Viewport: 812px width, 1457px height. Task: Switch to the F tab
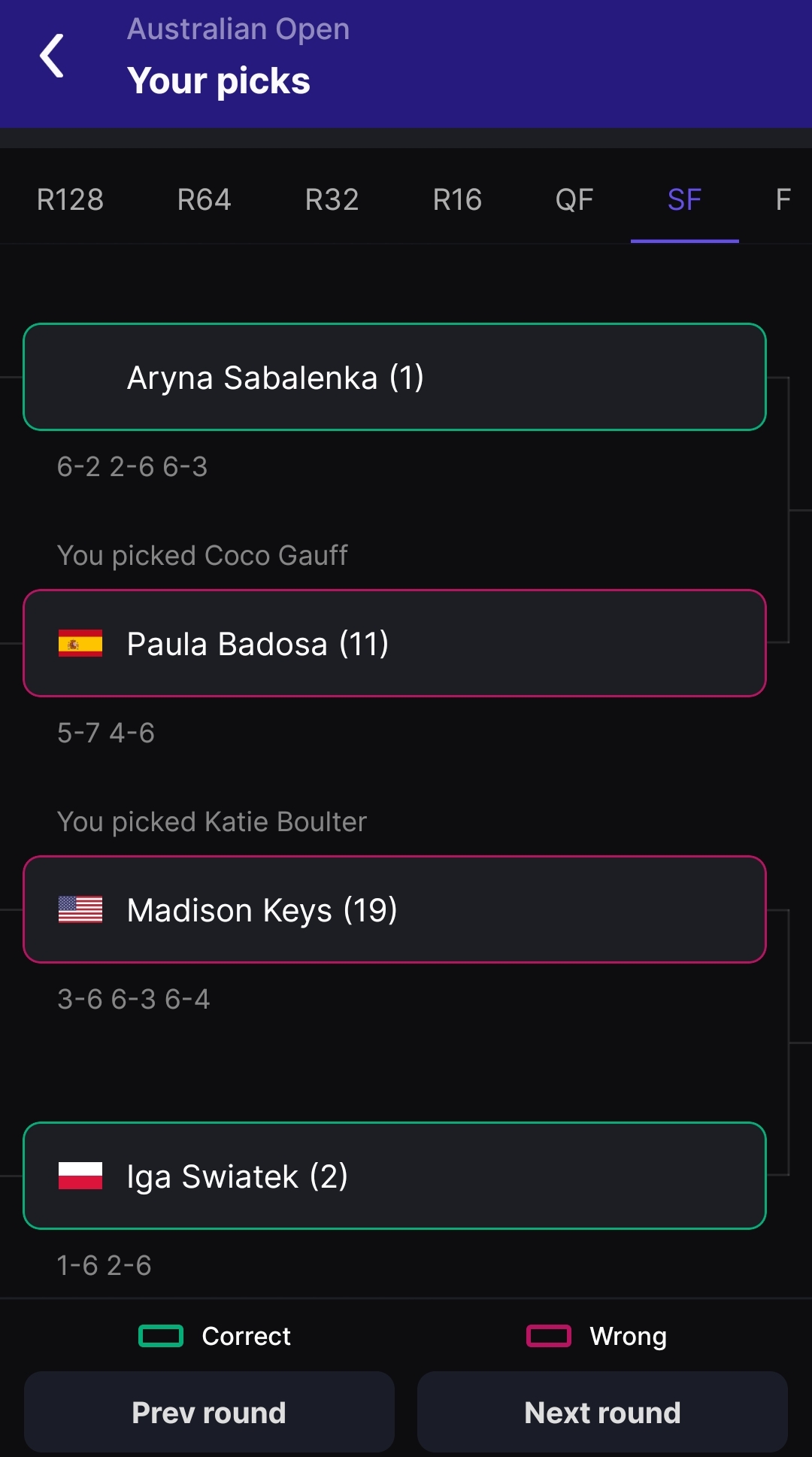tap(783, 200)
